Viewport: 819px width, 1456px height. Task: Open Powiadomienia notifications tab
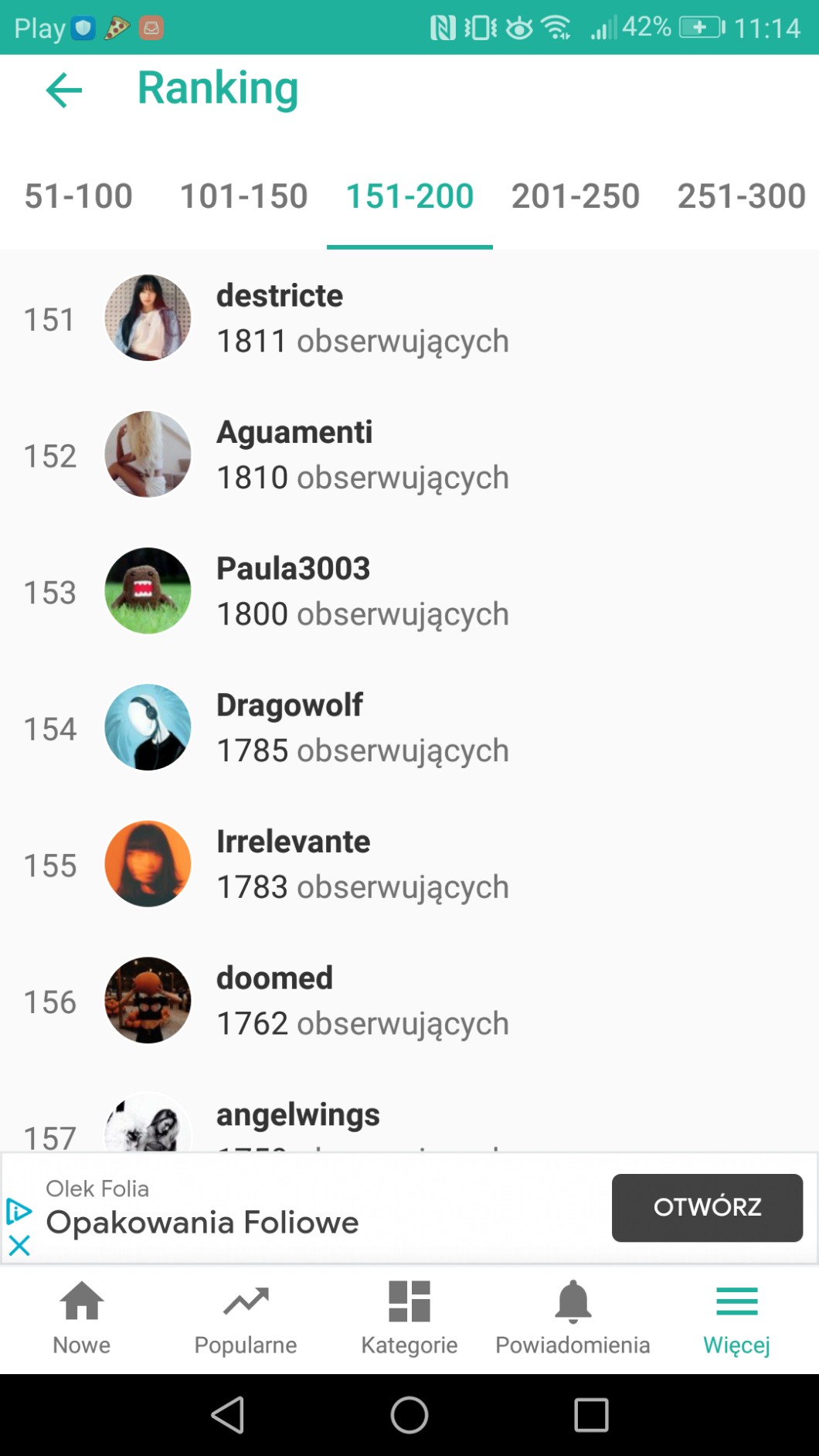click(573, 1318)
